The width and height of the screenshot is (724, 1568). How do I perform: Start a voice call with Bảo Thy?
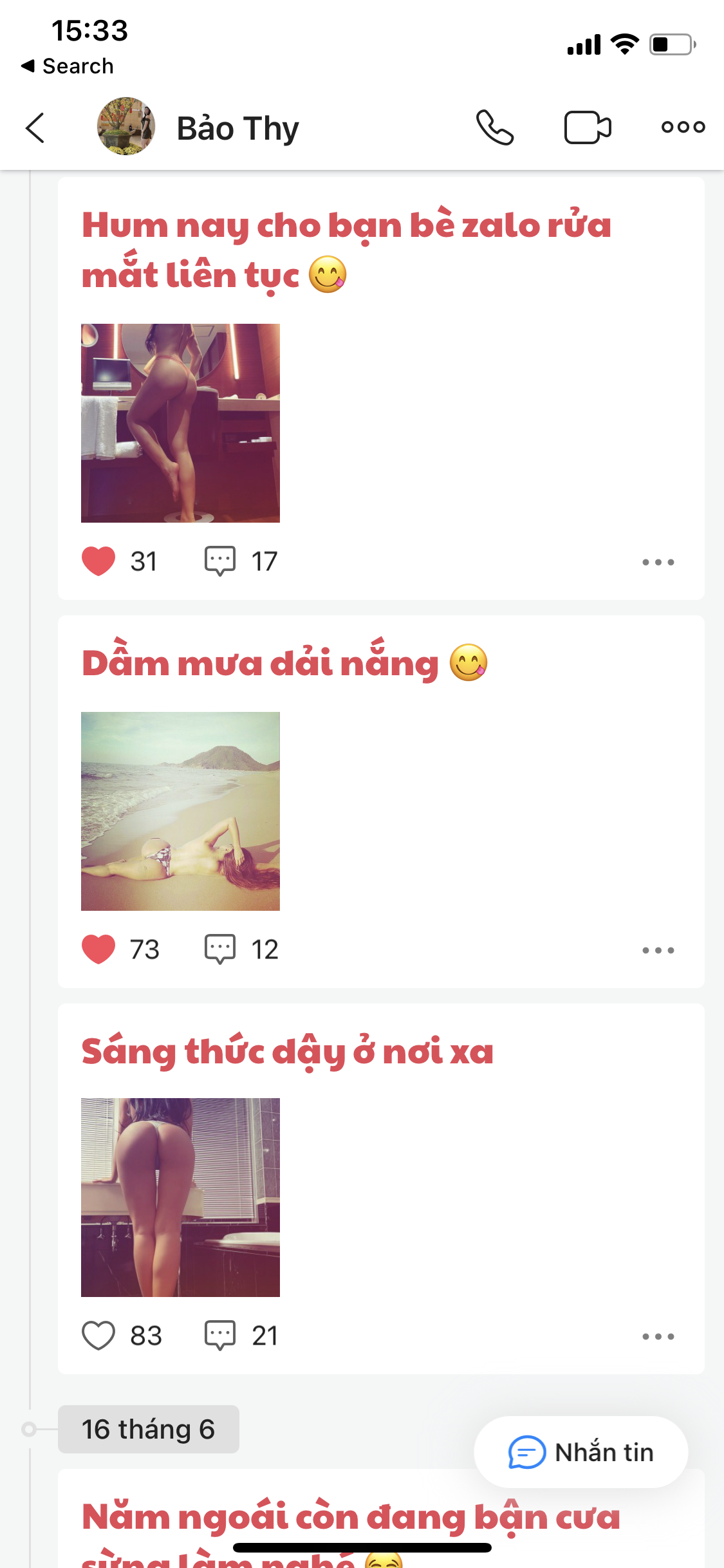(x=494, y=127)
